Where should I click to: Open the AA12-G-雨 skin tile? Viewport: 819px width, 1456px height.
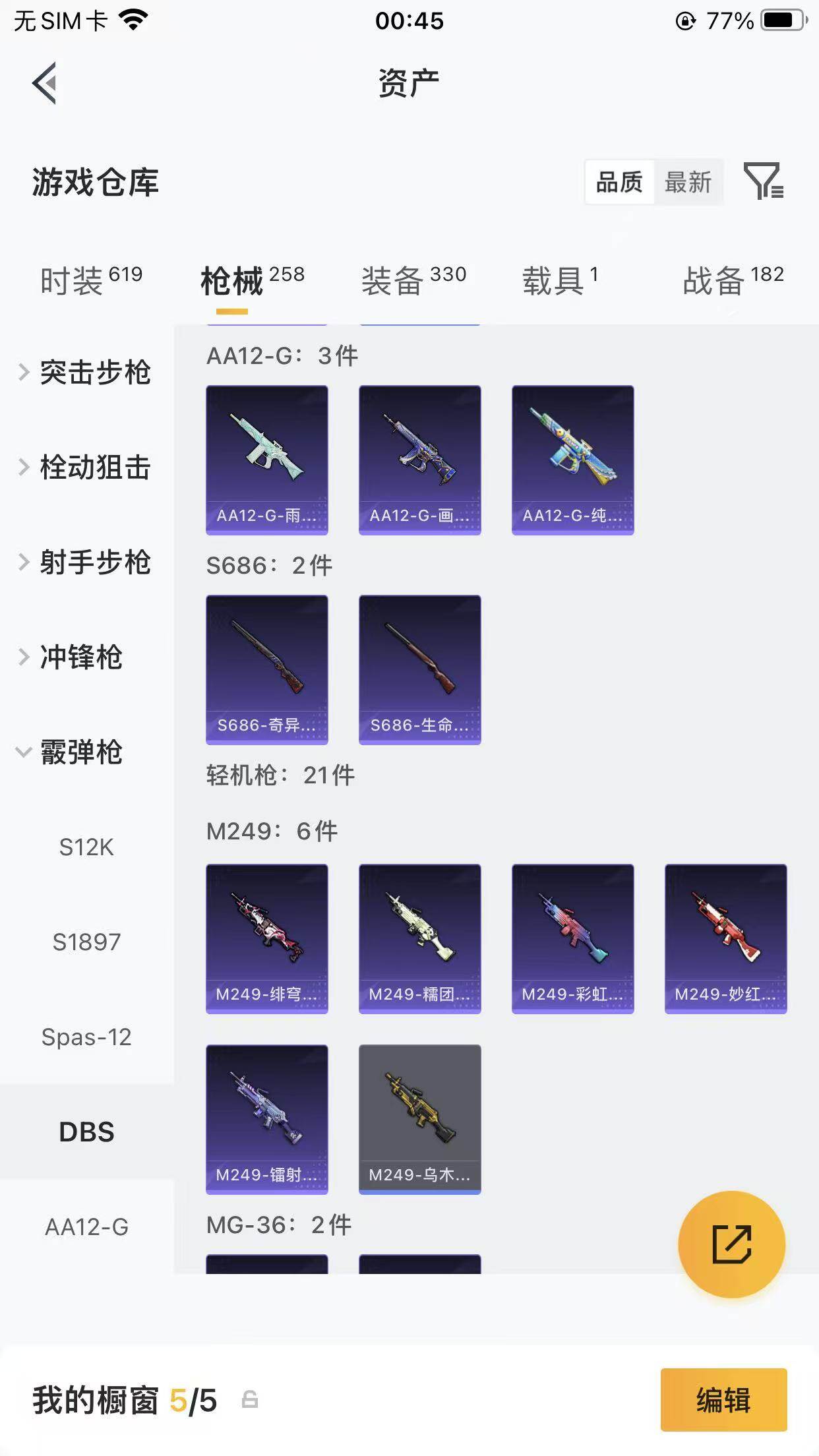point(267,460)
